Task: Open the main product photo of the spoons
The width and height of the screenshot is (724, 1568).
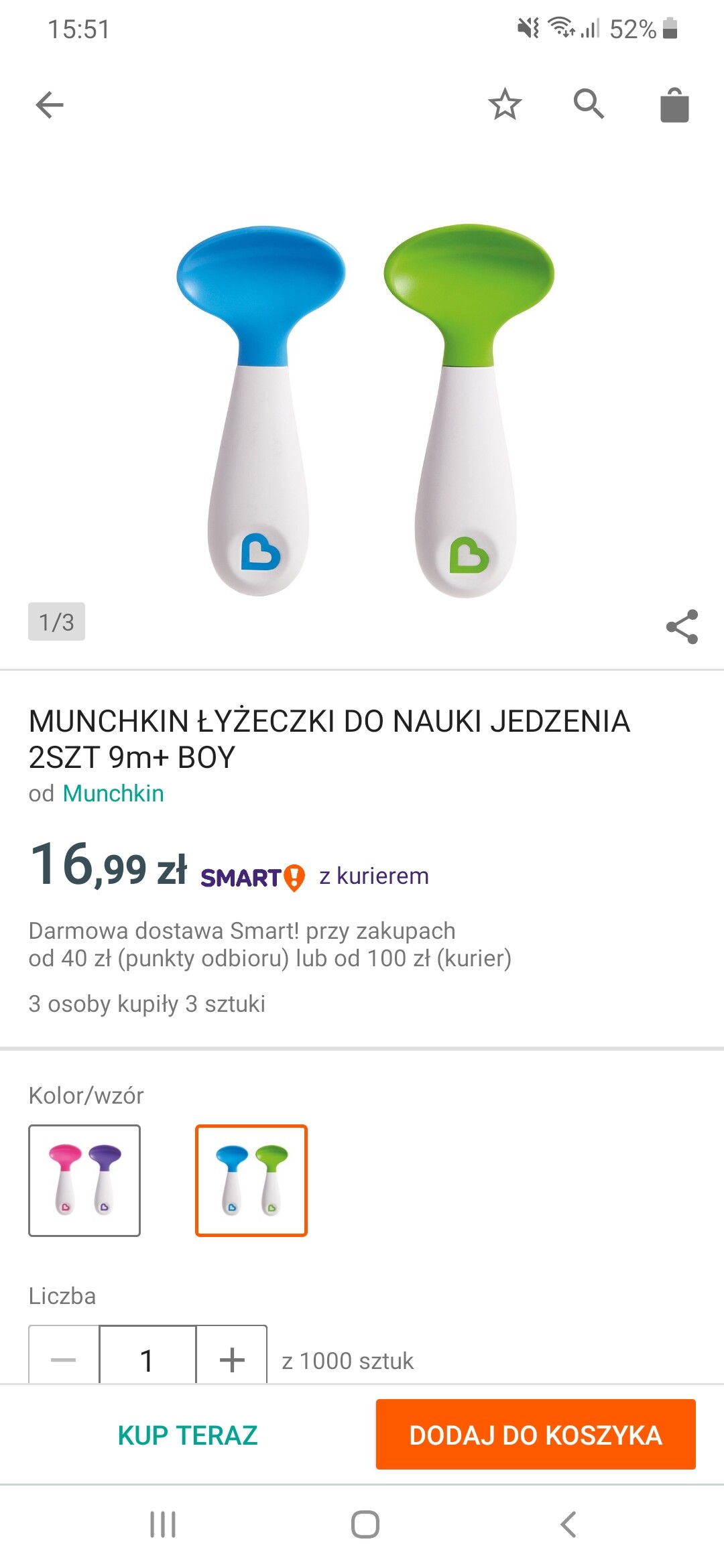Action: click(365, 410)
